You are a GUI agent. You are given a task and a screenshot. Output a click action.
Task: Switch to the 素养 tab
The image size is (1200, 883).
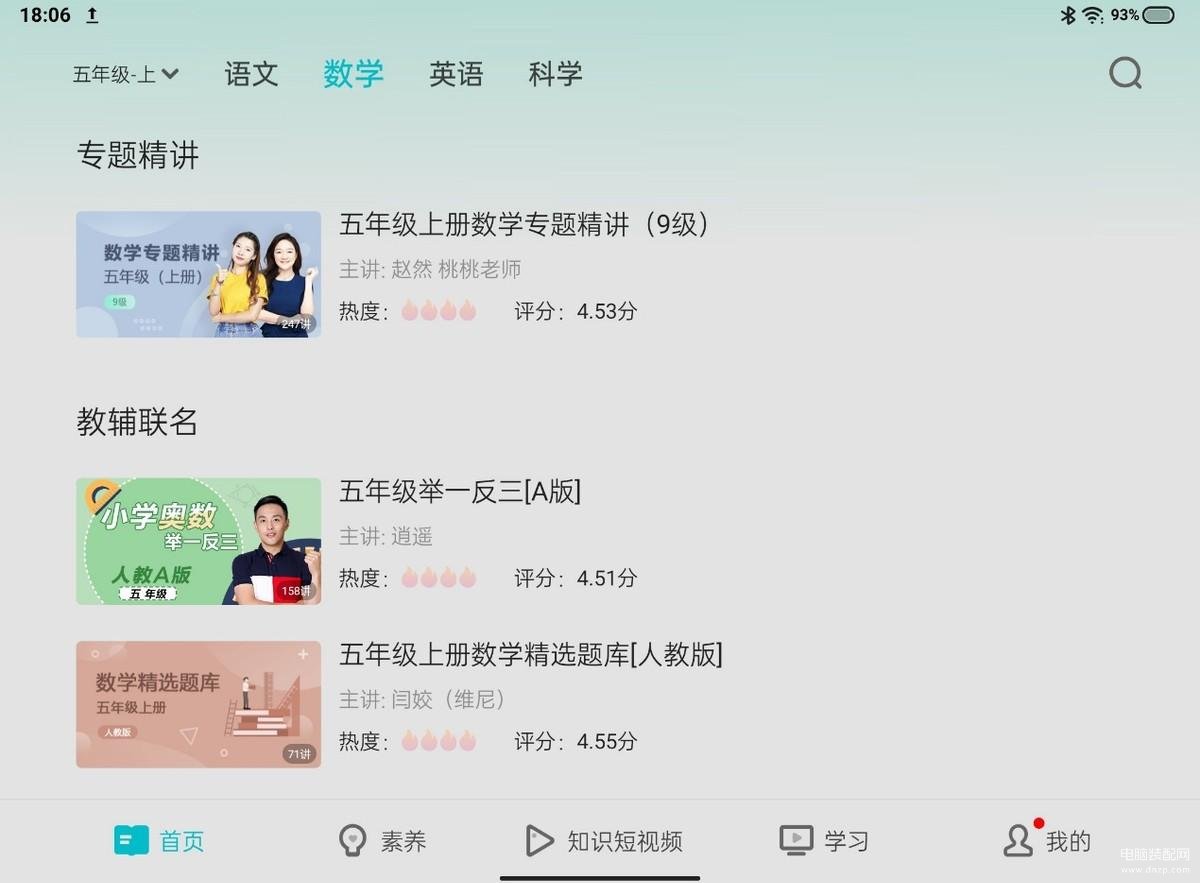tap(383, 841)
